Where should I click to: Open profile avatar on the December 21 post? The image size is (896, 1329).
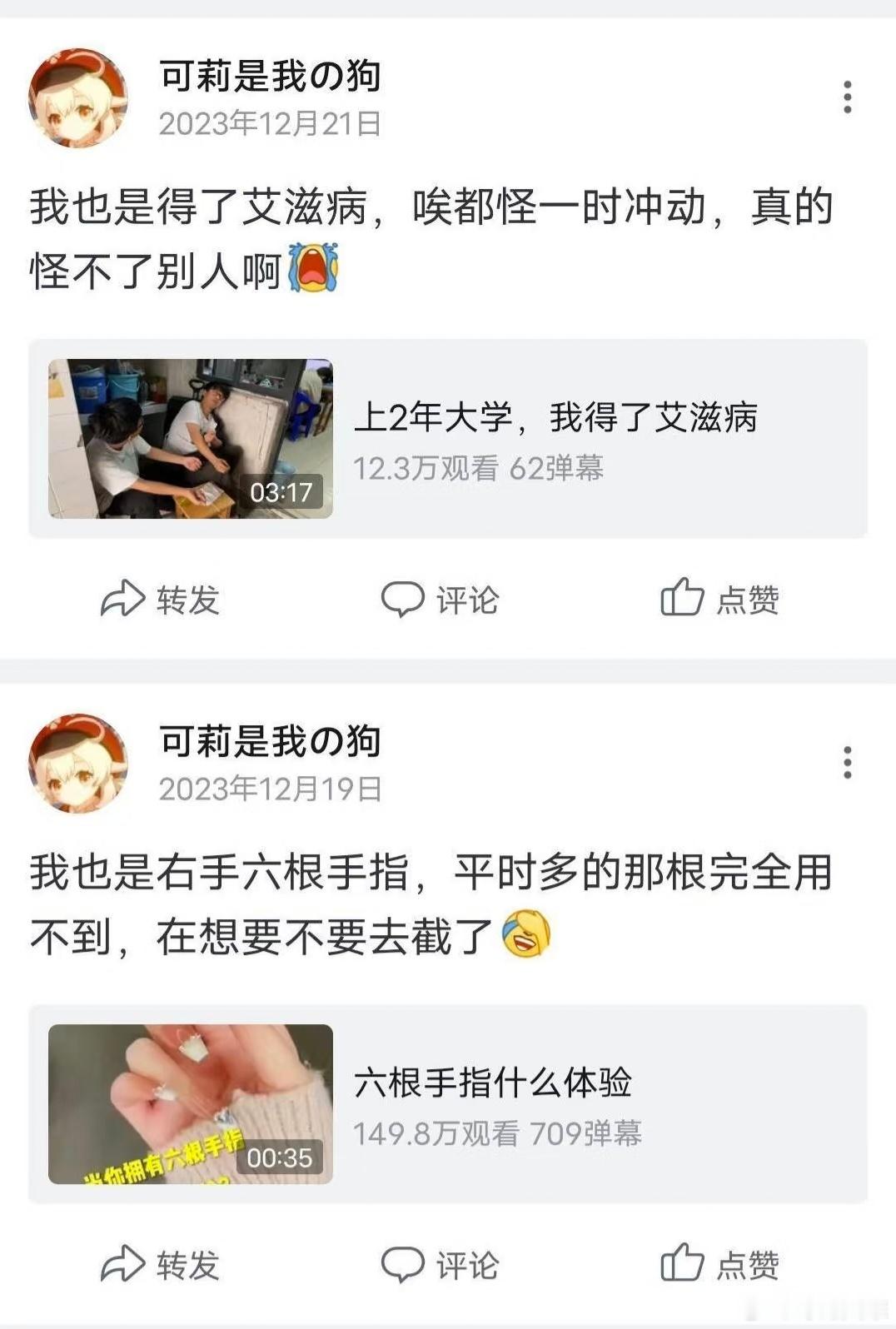[x=78, y=97]
